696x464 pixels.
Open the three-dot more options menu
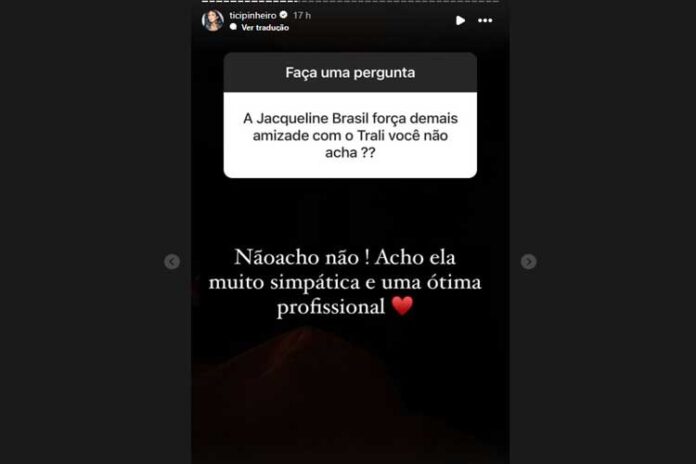coord(485,20)
